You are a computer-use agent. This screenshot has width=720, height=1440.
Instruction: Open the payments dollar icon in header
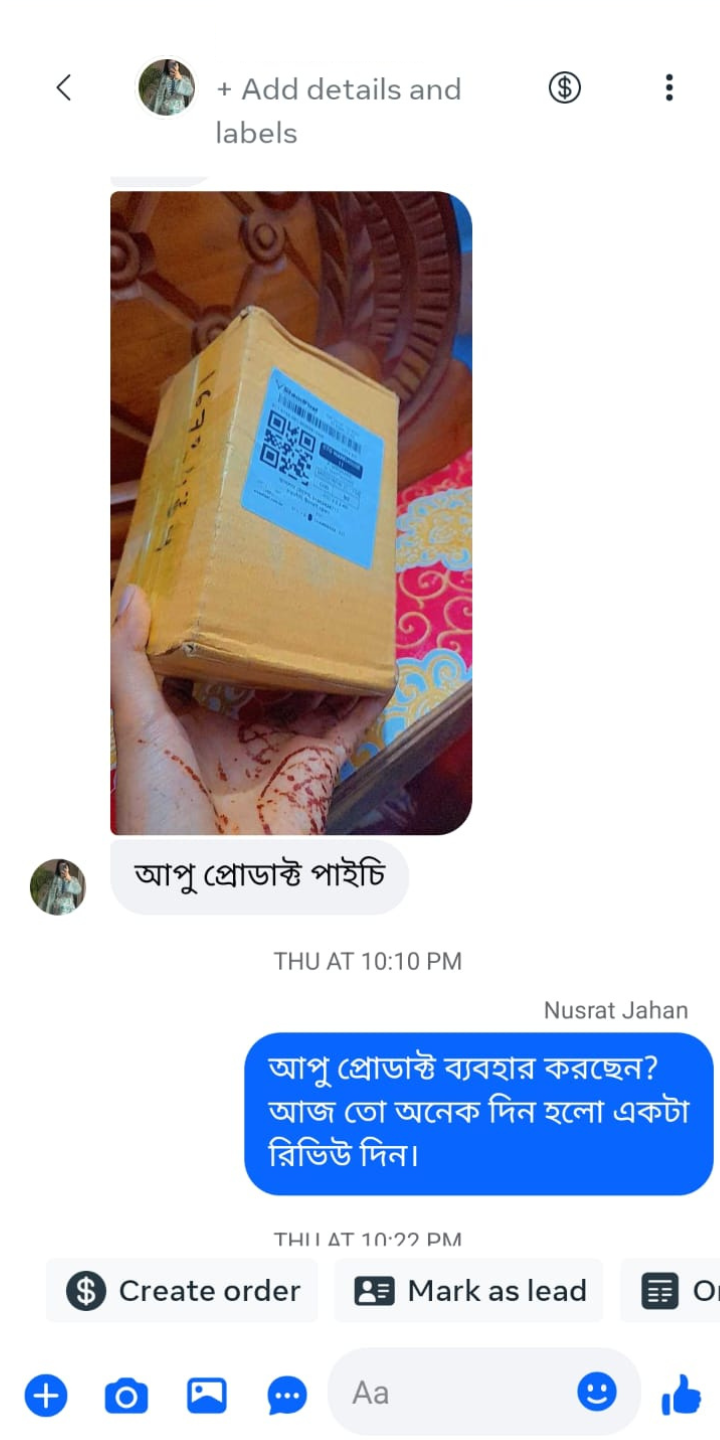tap(563, 87)
